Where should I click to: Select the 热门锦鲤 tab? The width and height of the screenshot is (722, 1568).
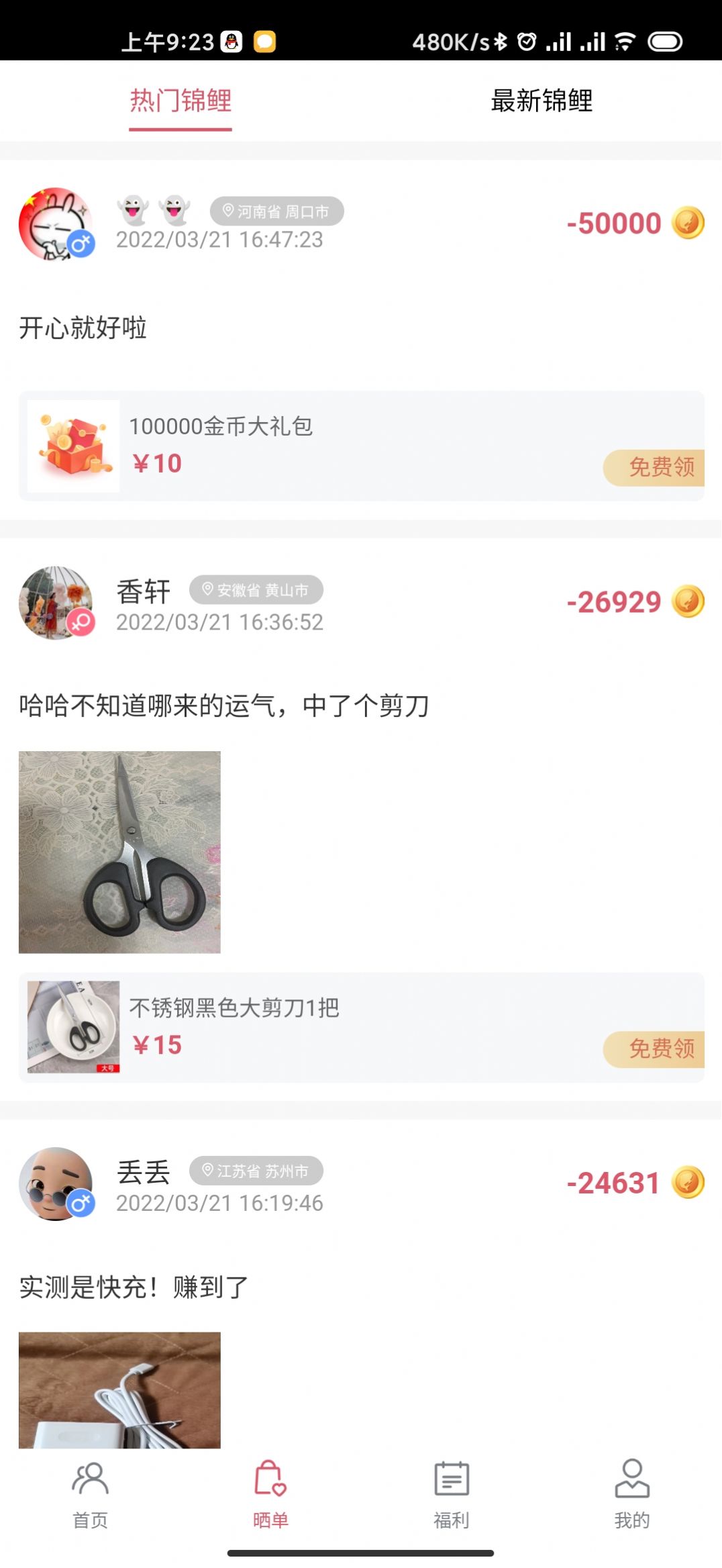(180, 101)
